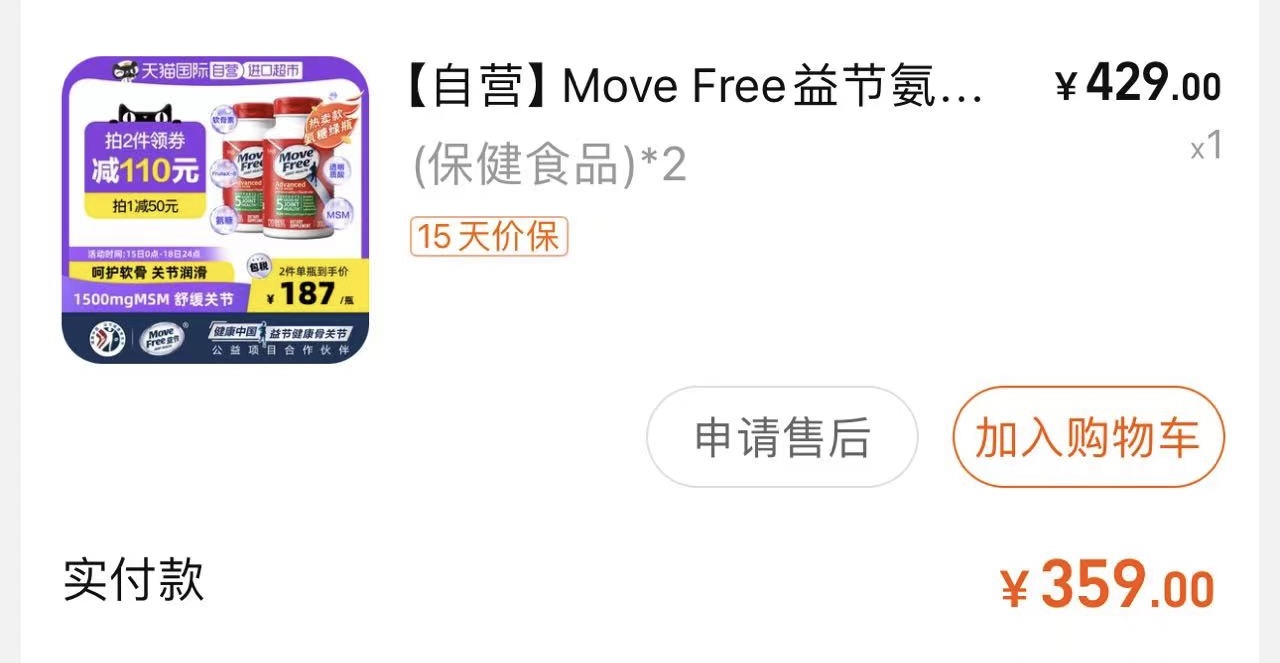The width and height of the screenshot is (1280, 663).
Task: Tap 加入购物车 to add item to cart
Action: [1088, 438]
